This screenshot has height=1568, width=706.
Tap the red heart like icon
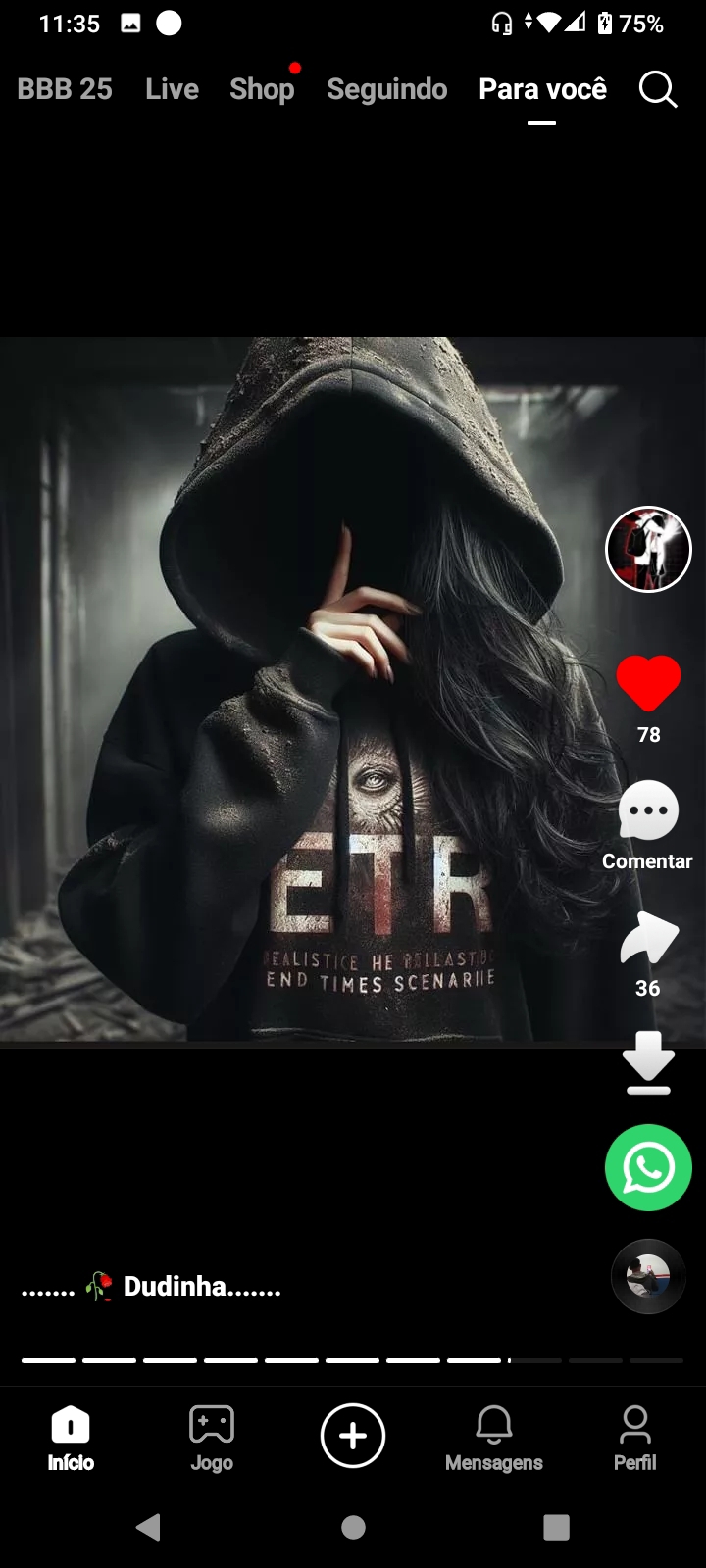click(648, 682)
